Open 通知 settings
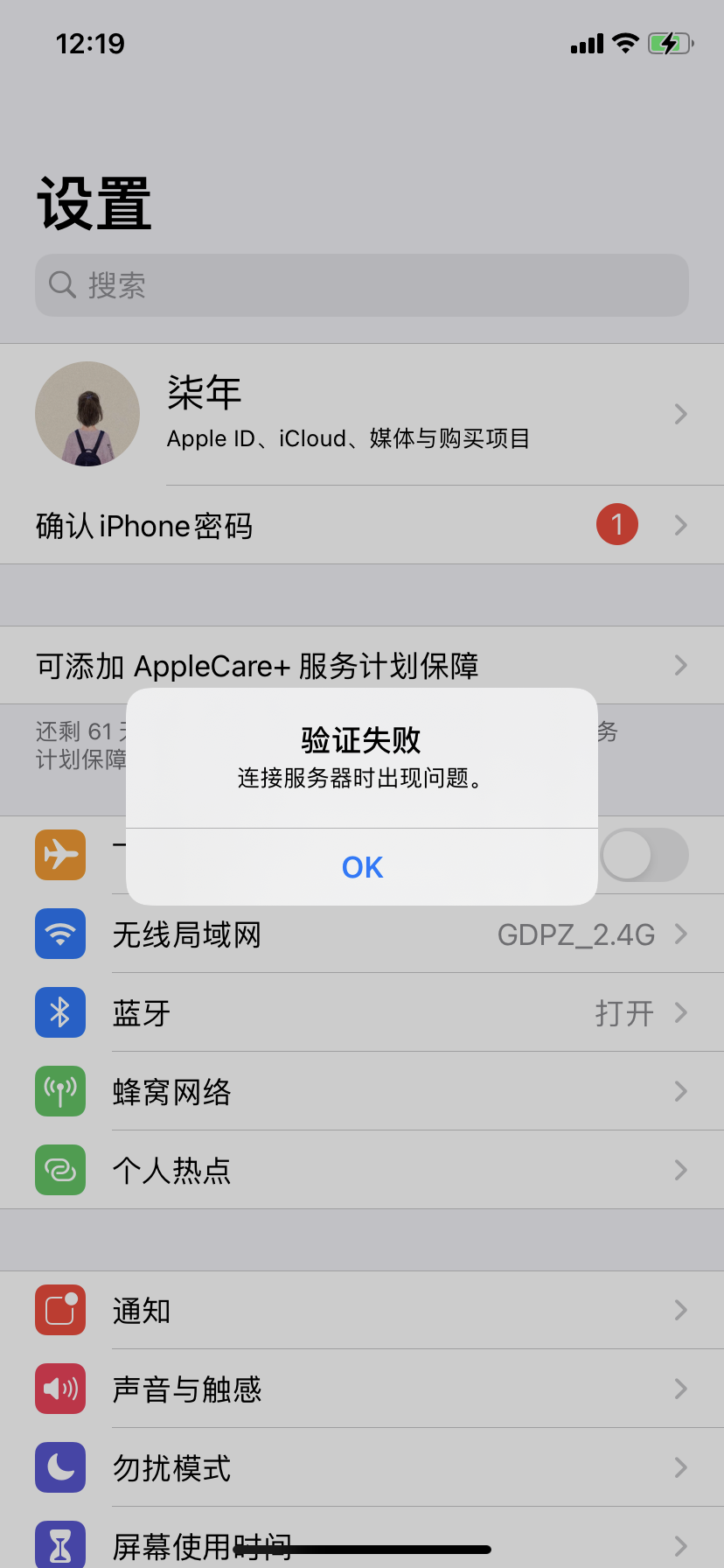724x1568 pixels. [362, 1311]
